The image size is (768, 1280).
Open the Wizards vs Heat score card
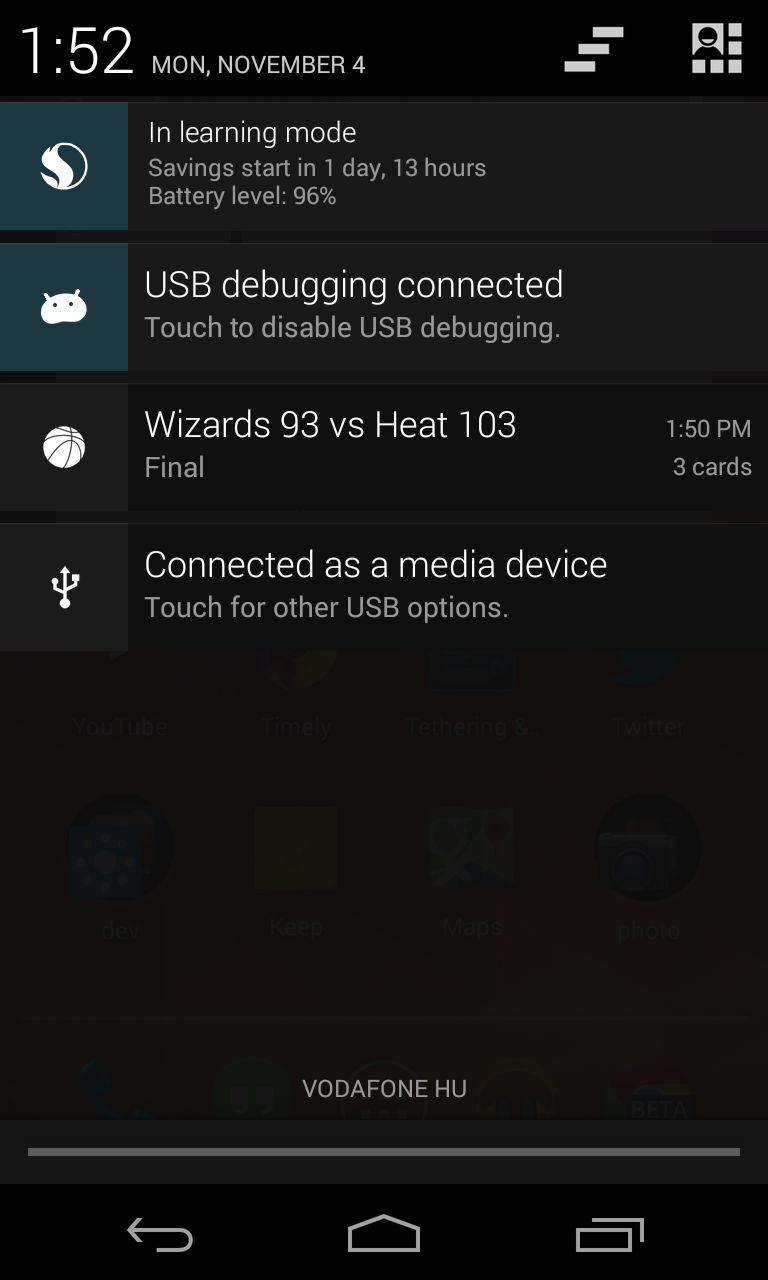pos(384,447)
